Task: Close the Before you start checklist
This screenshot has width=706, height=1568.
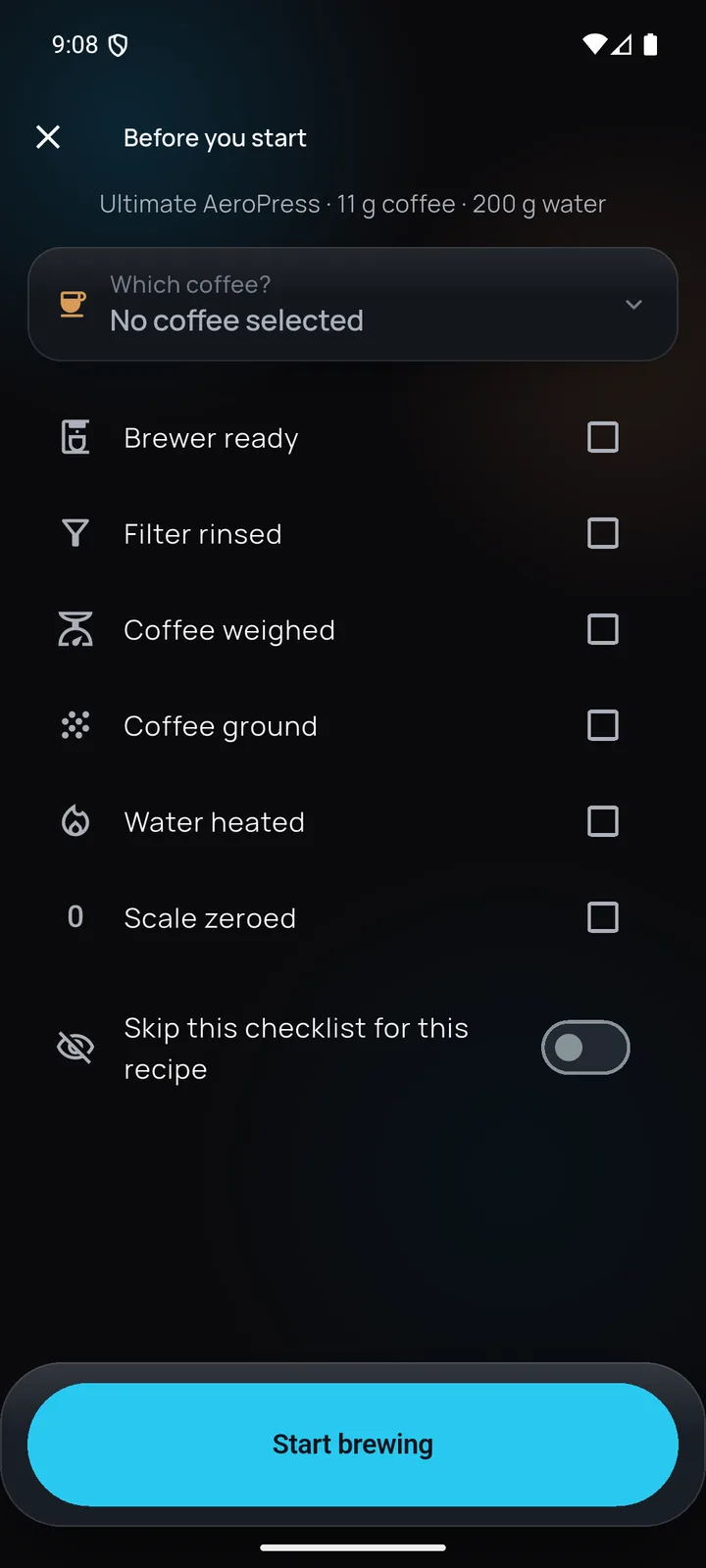Action: (x=48, y=137)
